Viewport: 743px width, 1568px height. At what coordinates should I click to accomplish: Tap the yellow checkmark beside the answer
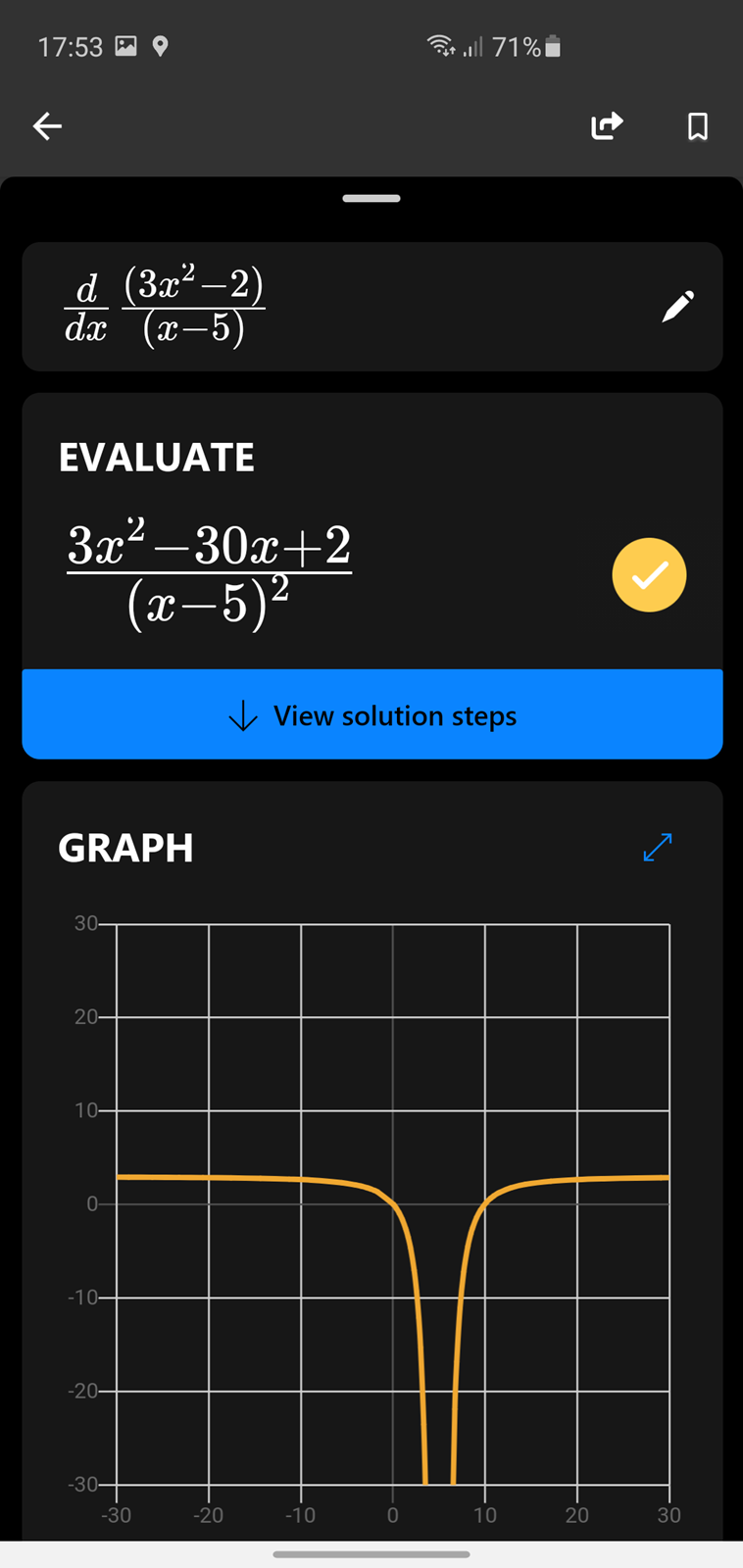coord(649,575)
